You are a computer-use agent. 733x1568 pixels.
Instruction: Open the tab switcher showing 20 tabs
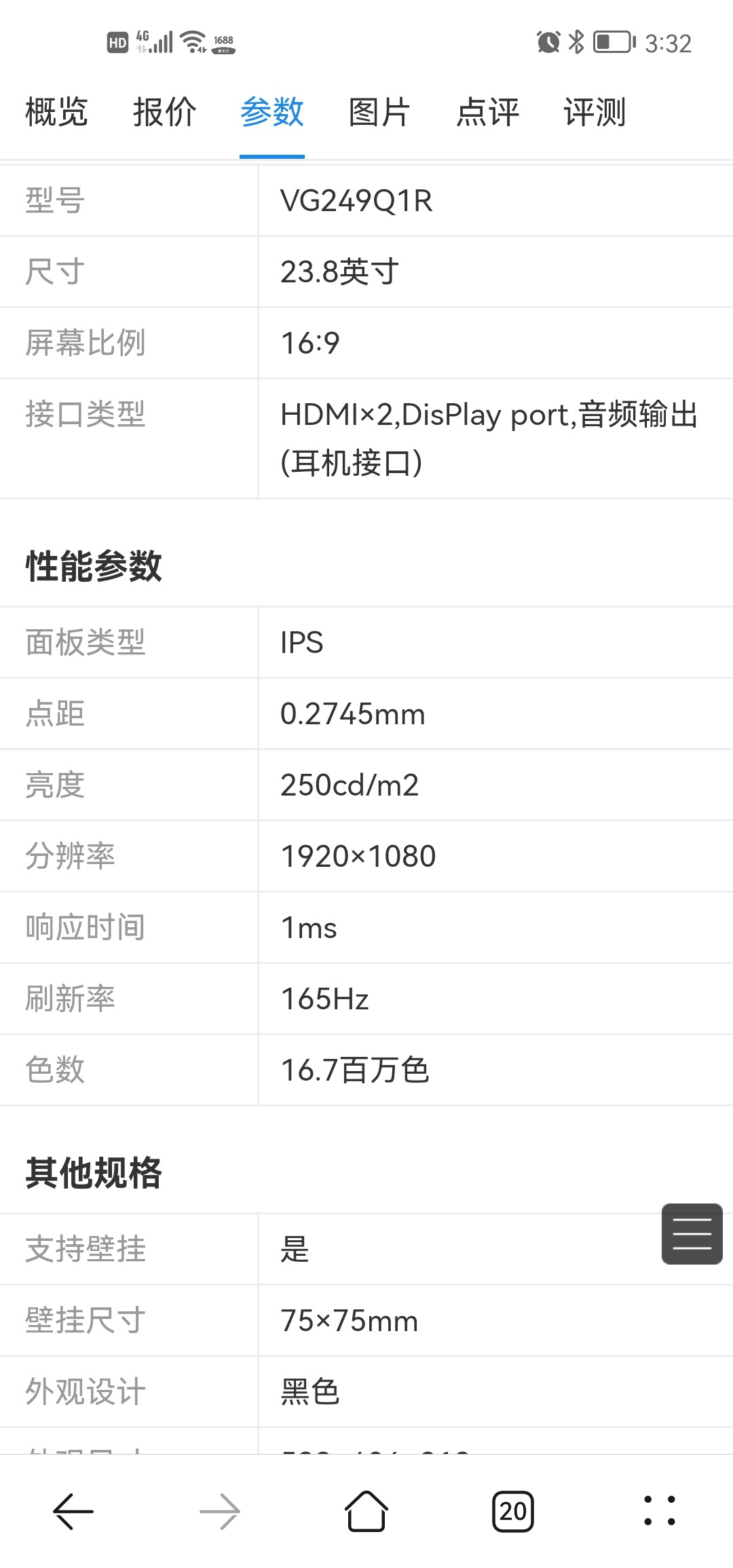[513, 1511]
